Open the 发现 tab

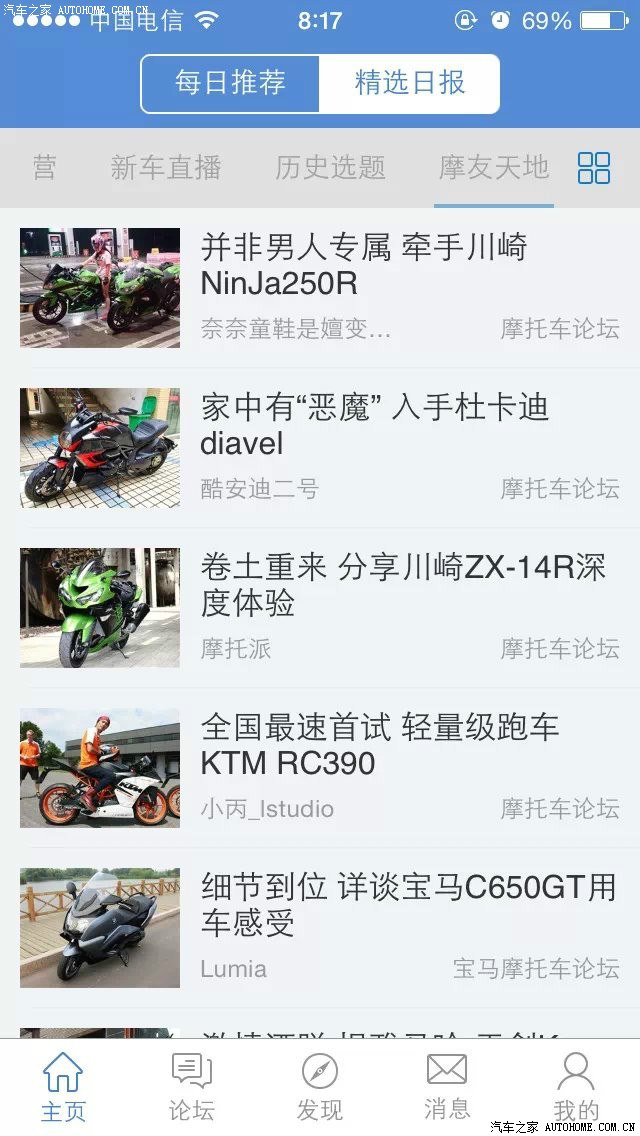pyautogui.click(x=320, y=1087)
